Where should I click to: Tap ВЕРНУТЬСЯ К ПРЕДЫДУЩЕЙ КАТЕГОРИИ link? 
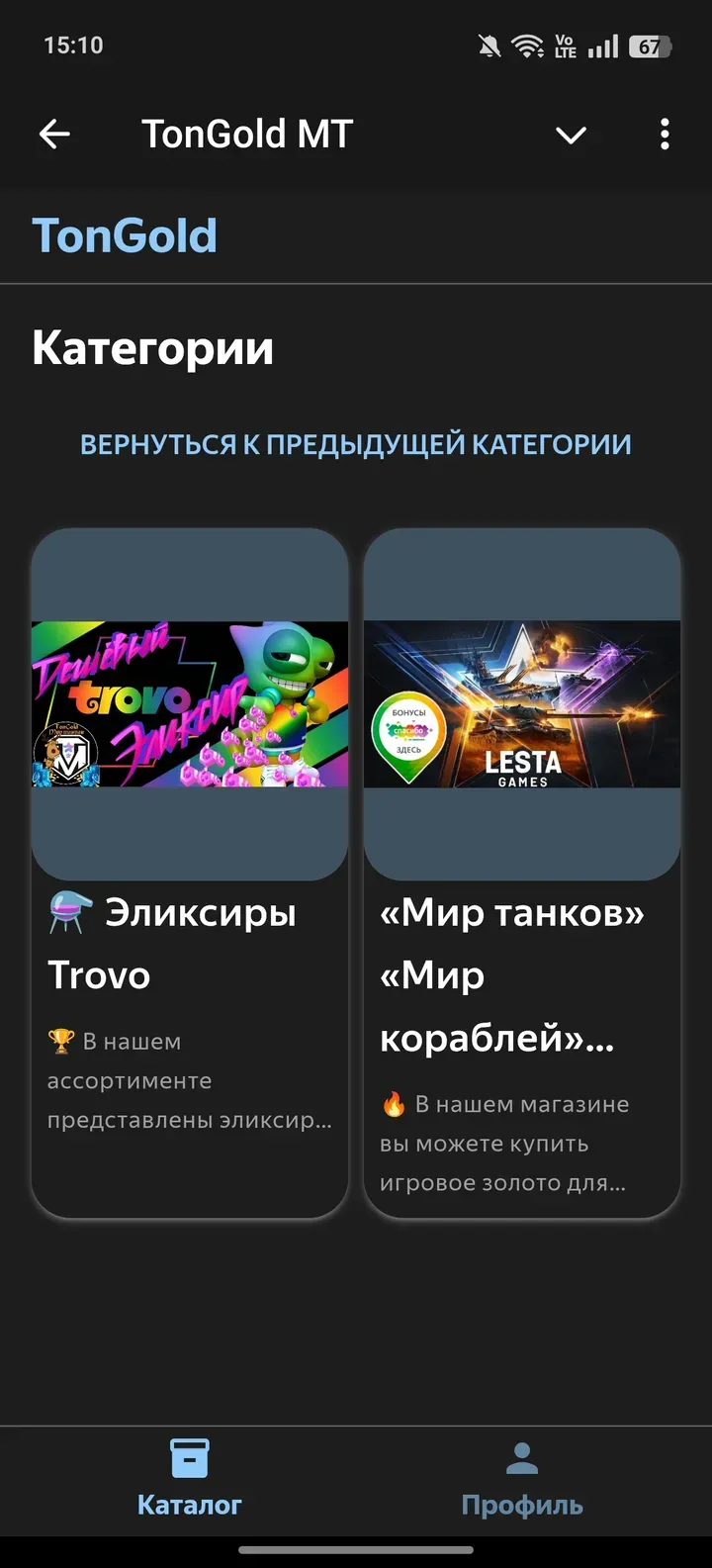coord(355,444)
